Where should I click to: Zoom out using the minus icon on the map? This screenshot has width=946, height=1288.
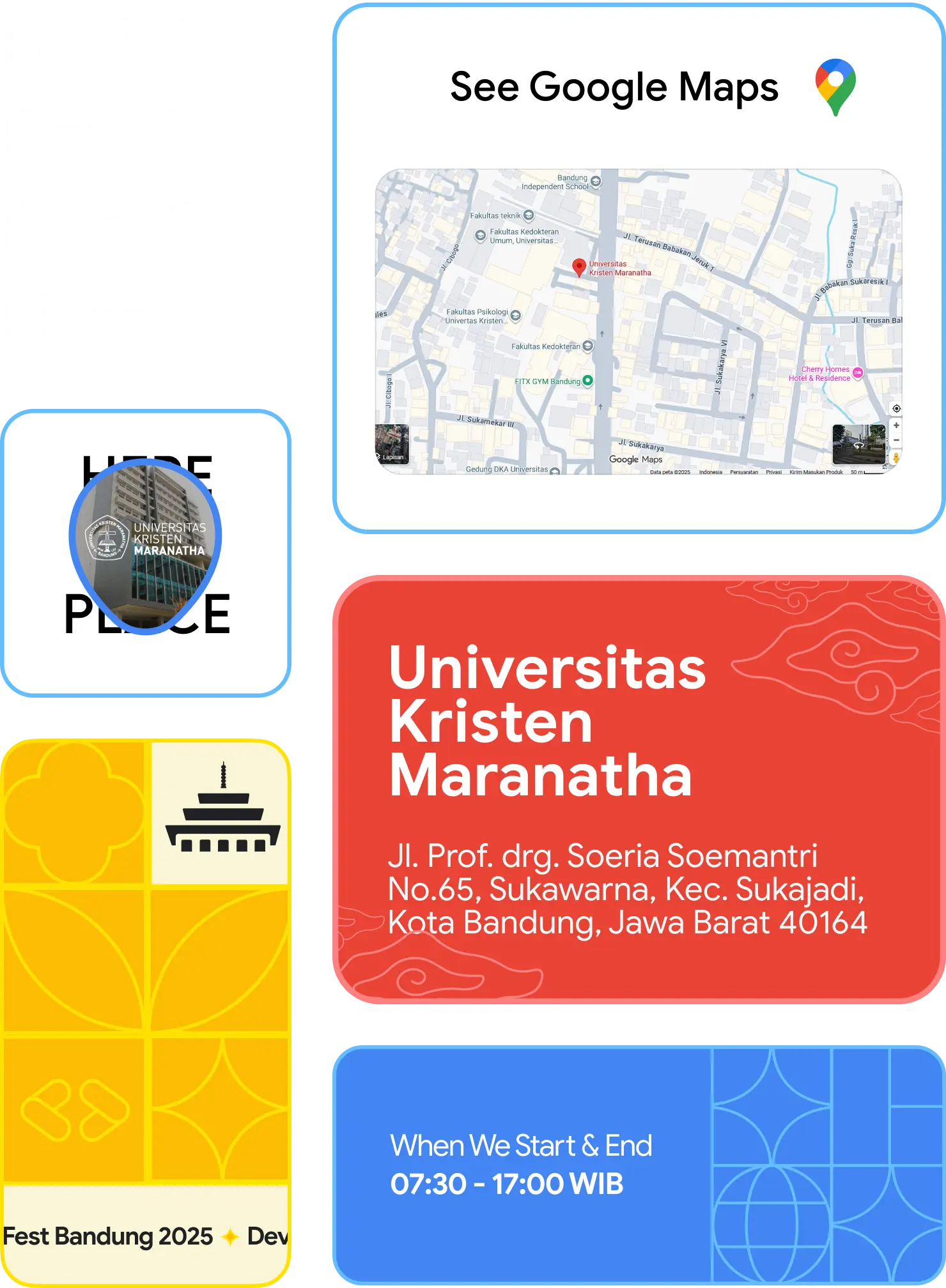pos(896,440)
